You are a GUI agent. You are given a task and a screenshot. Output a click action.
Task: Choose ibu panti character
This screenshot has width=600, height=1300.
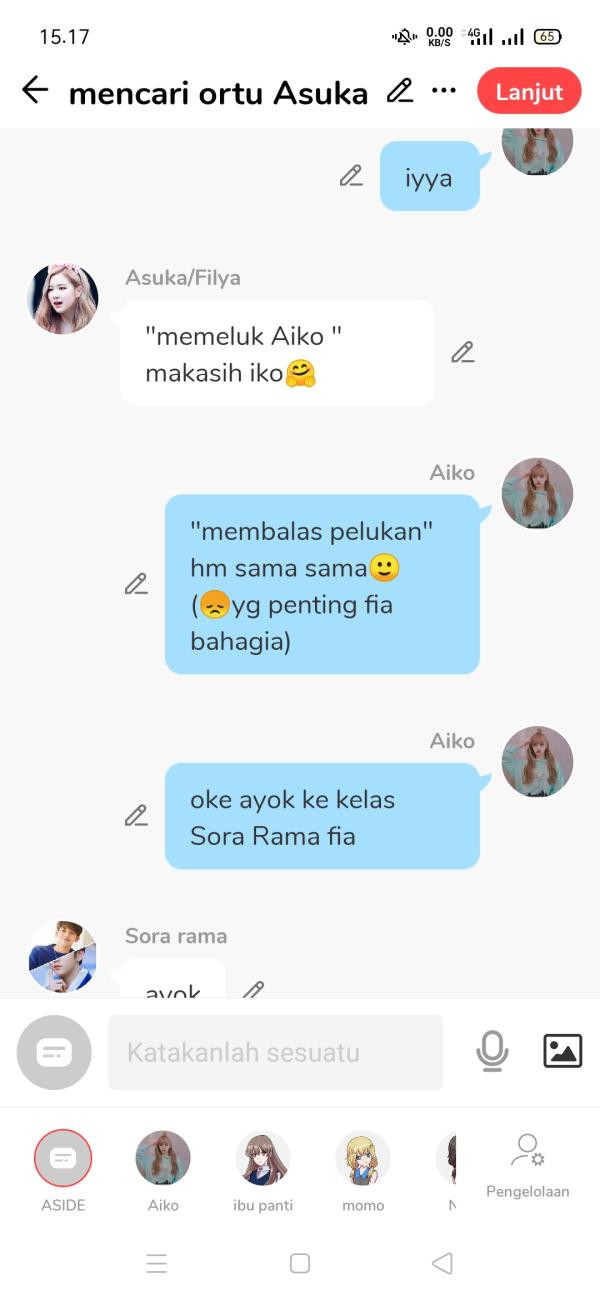pos(263,1159)
